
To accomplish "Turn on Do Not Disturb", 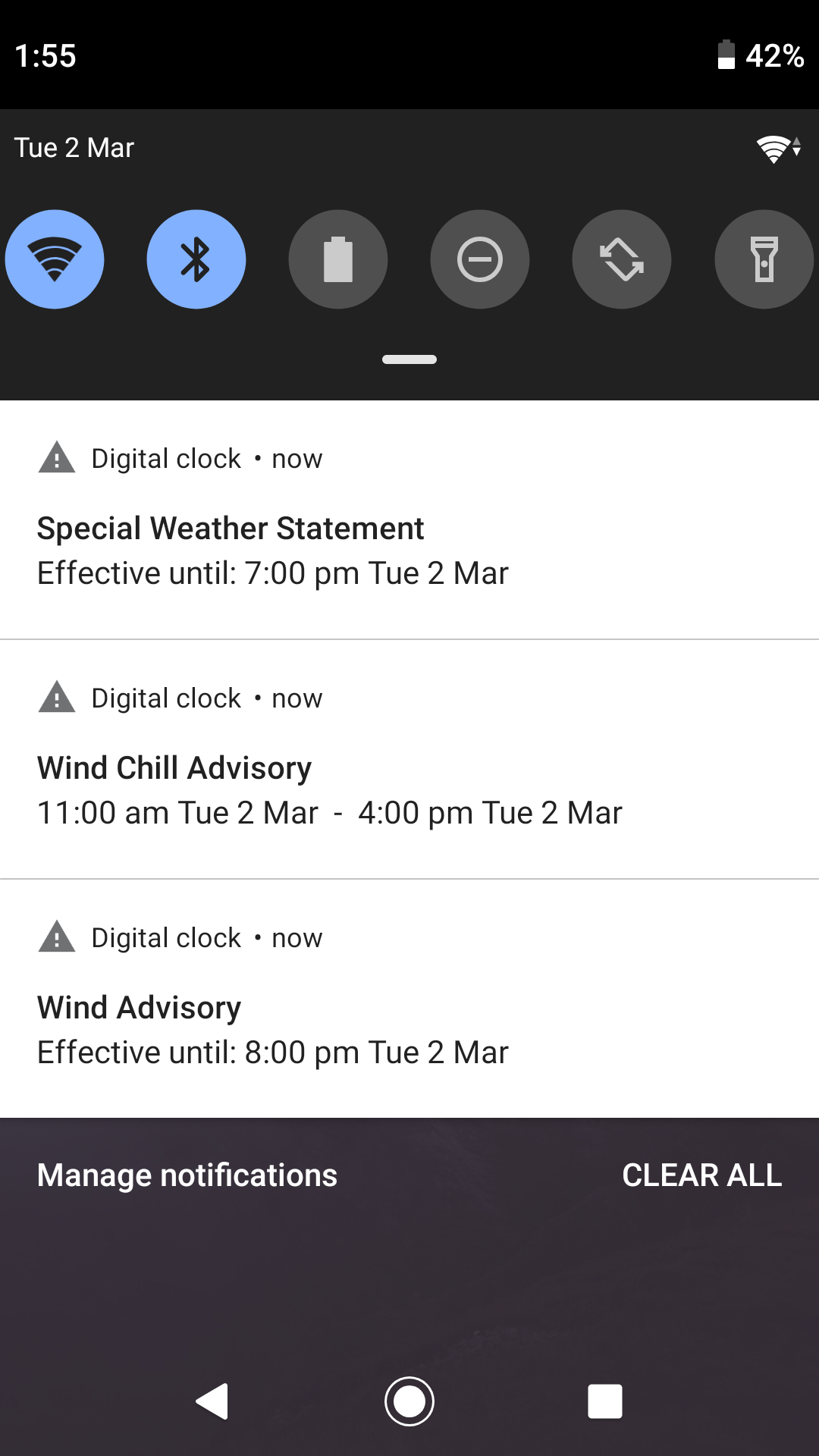I will pos(480,259).
